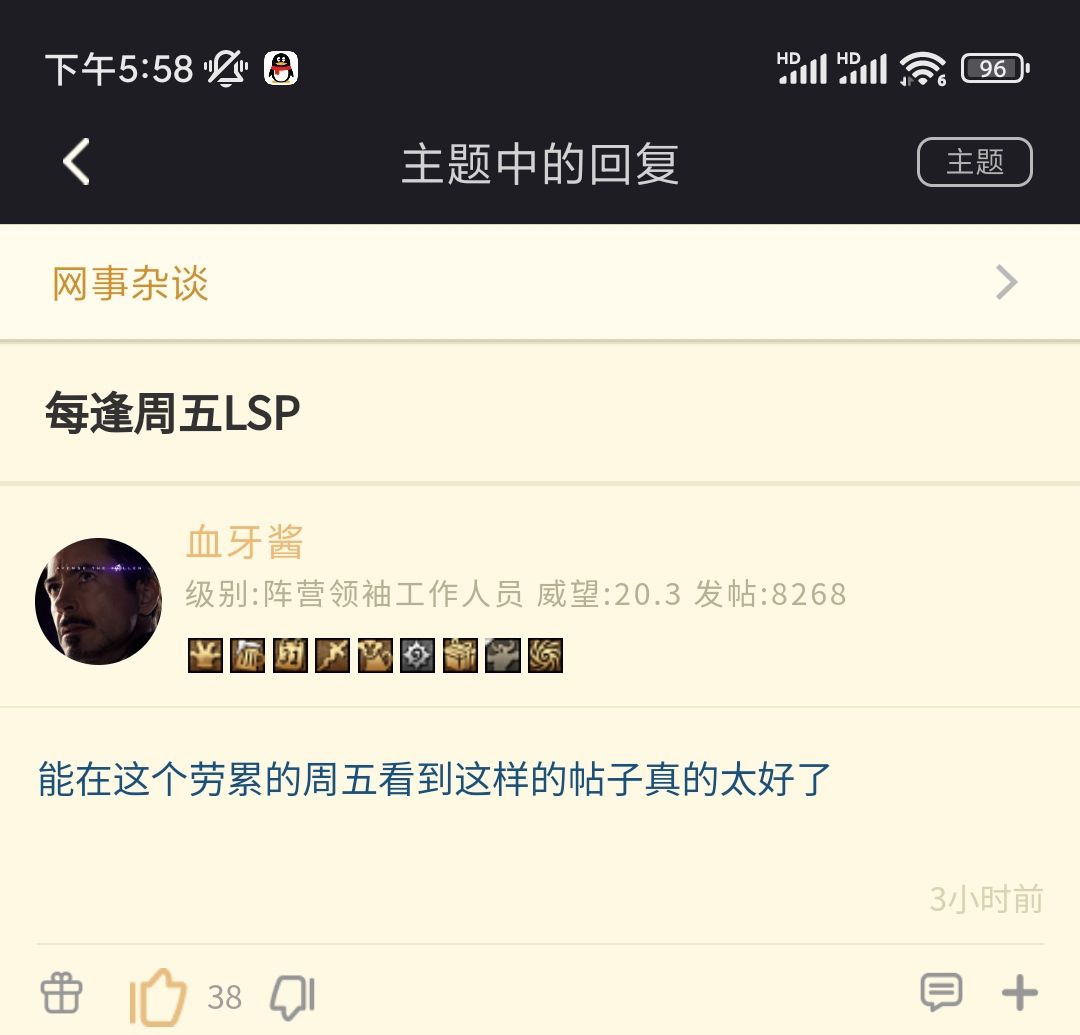Go back using the top arrow
Screen dimensions: 1080x1035
point(77,162)
